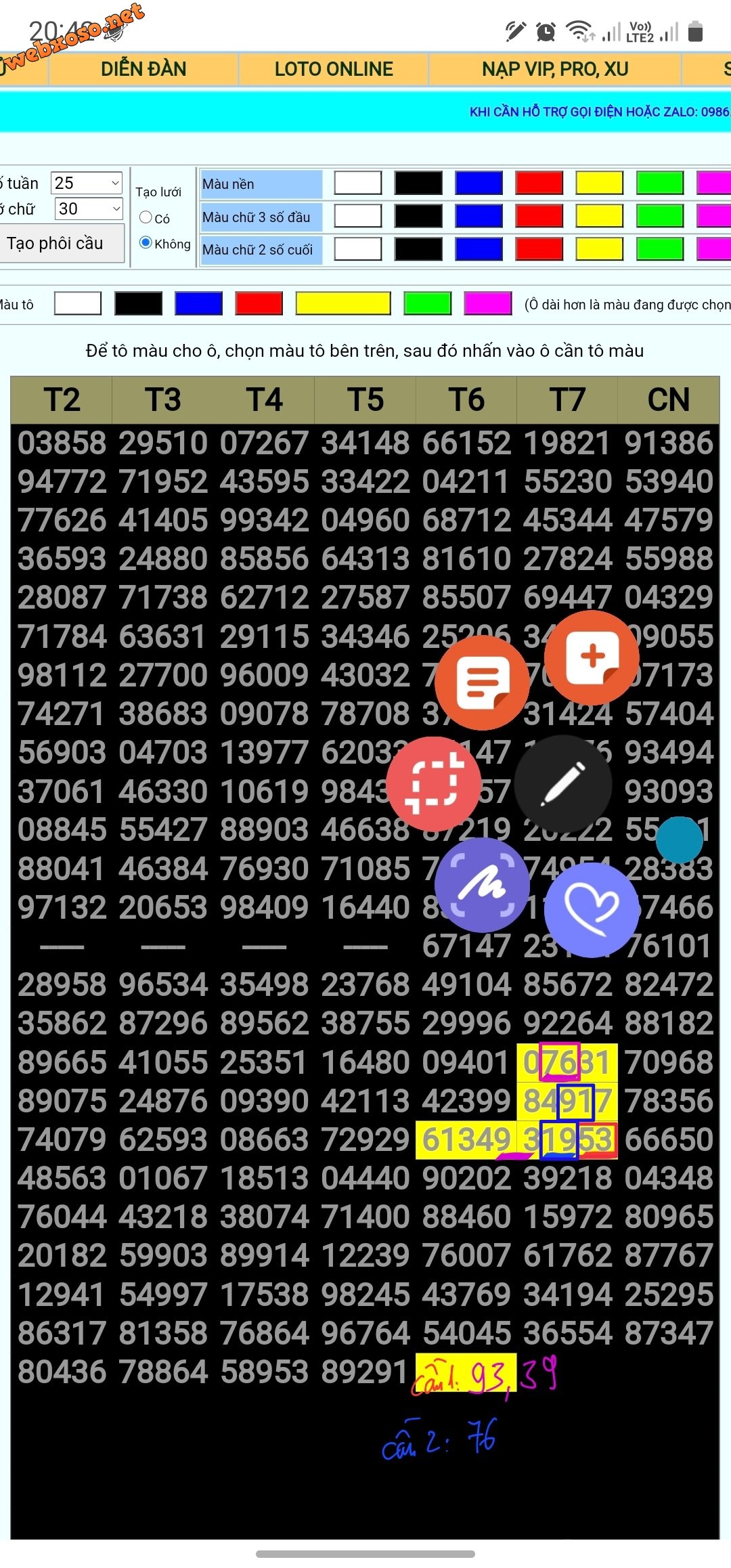Open NẠP VIP, PRO, XU

(555, 69)
